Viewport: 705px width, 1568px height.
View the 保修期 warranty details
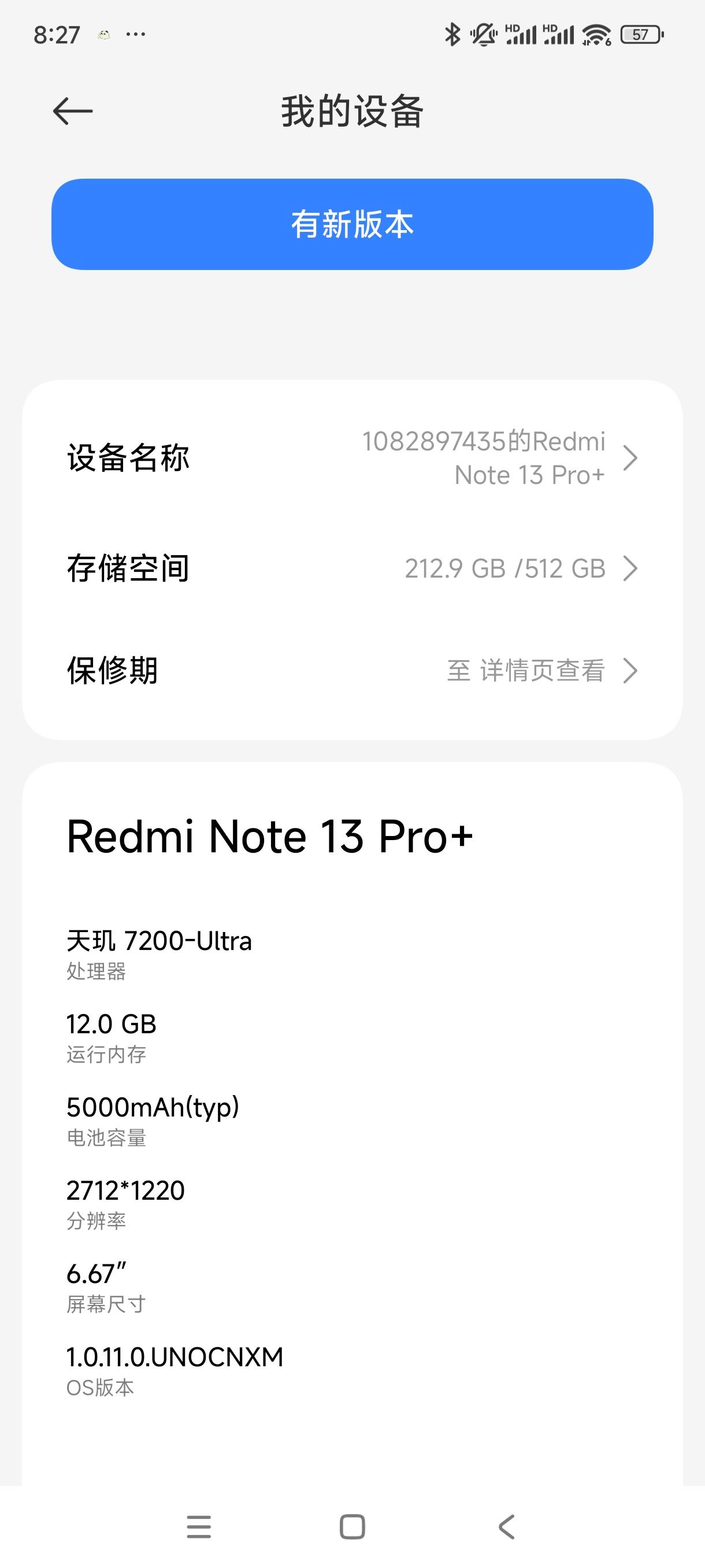352,671
